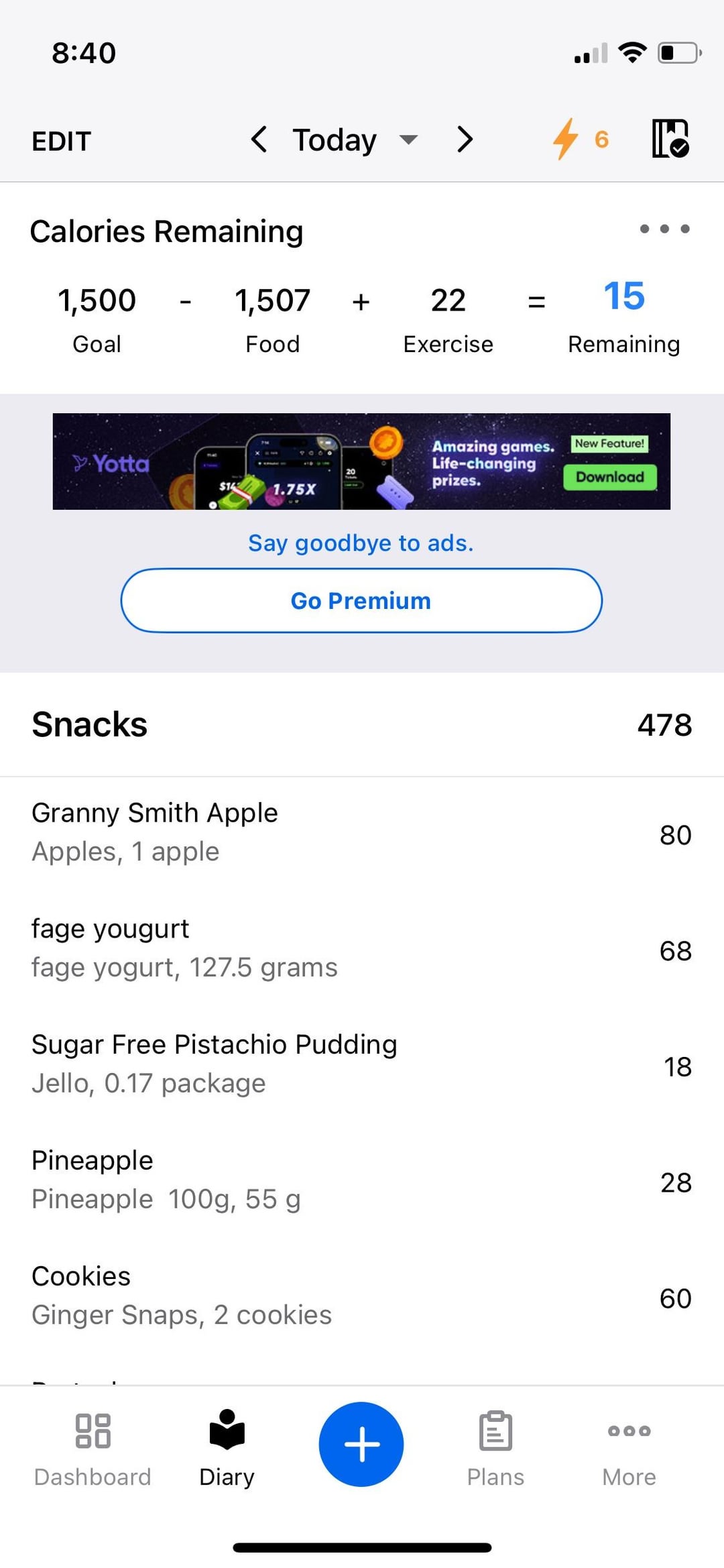Open the Cookies Ginger Snaps entry
724x1568 pixels.
tap(362, 1296)
